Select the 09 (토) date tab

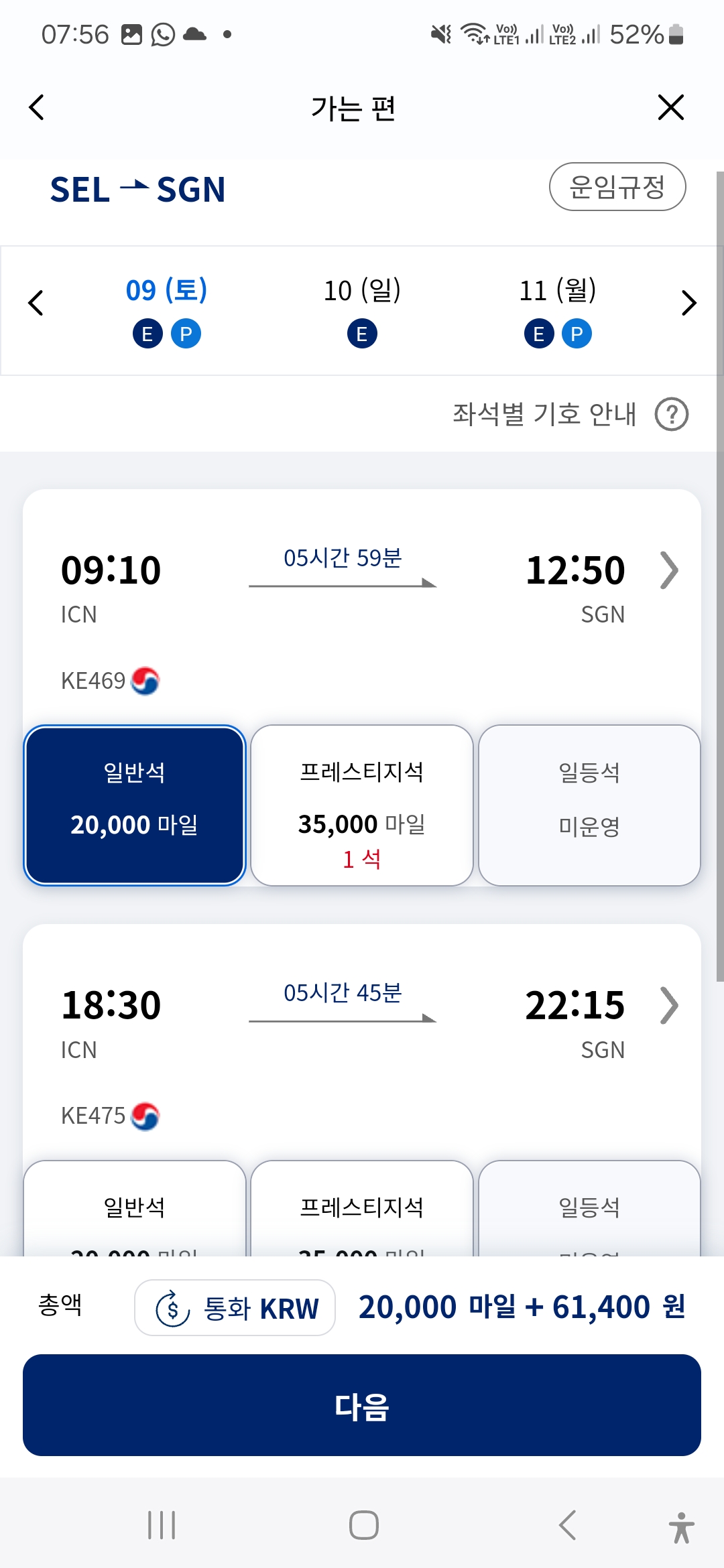coord(166,310)
